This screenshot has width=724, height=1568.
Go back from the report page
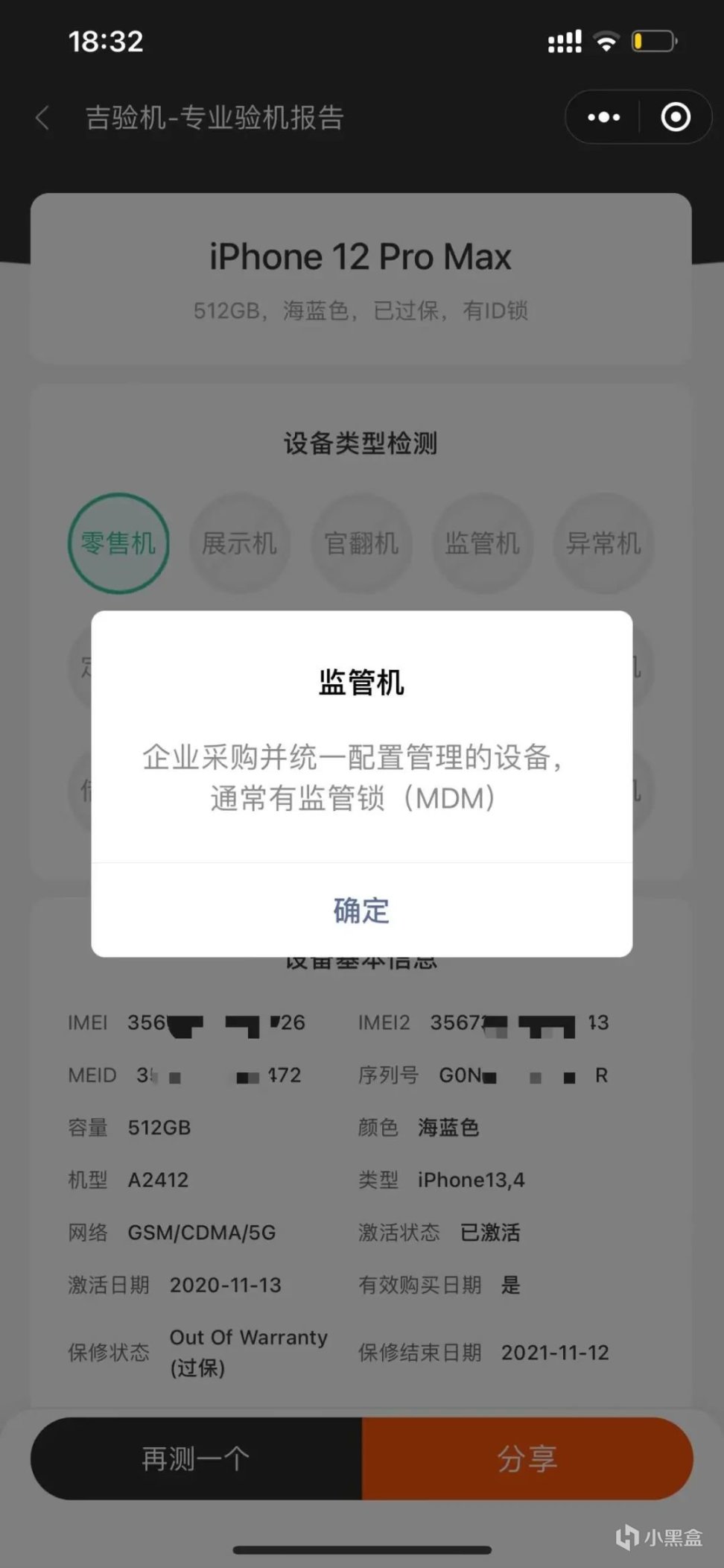[42, 118]
